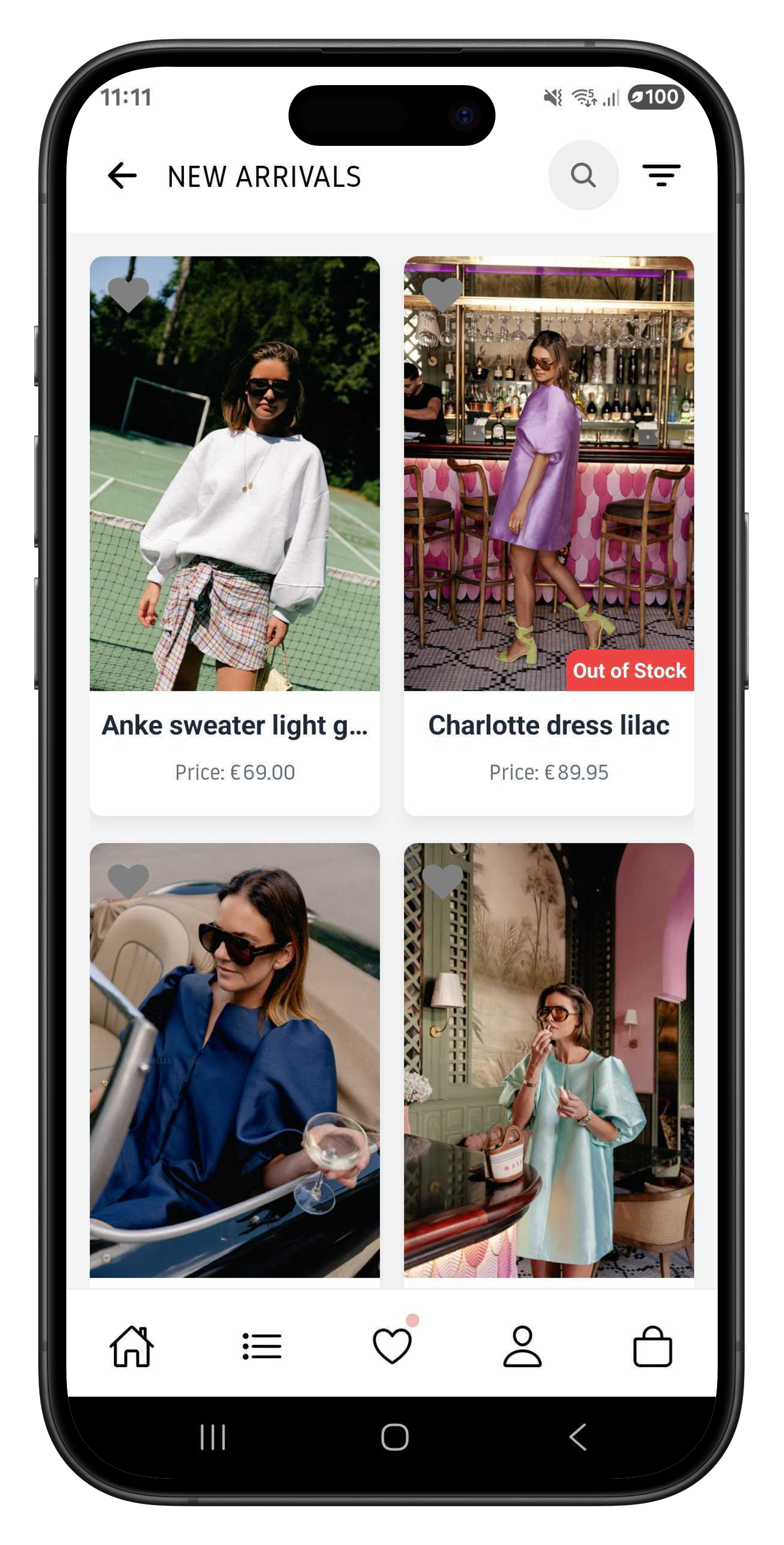784x1545 pixels.
Task: Open the search icon
Action: 582,176
